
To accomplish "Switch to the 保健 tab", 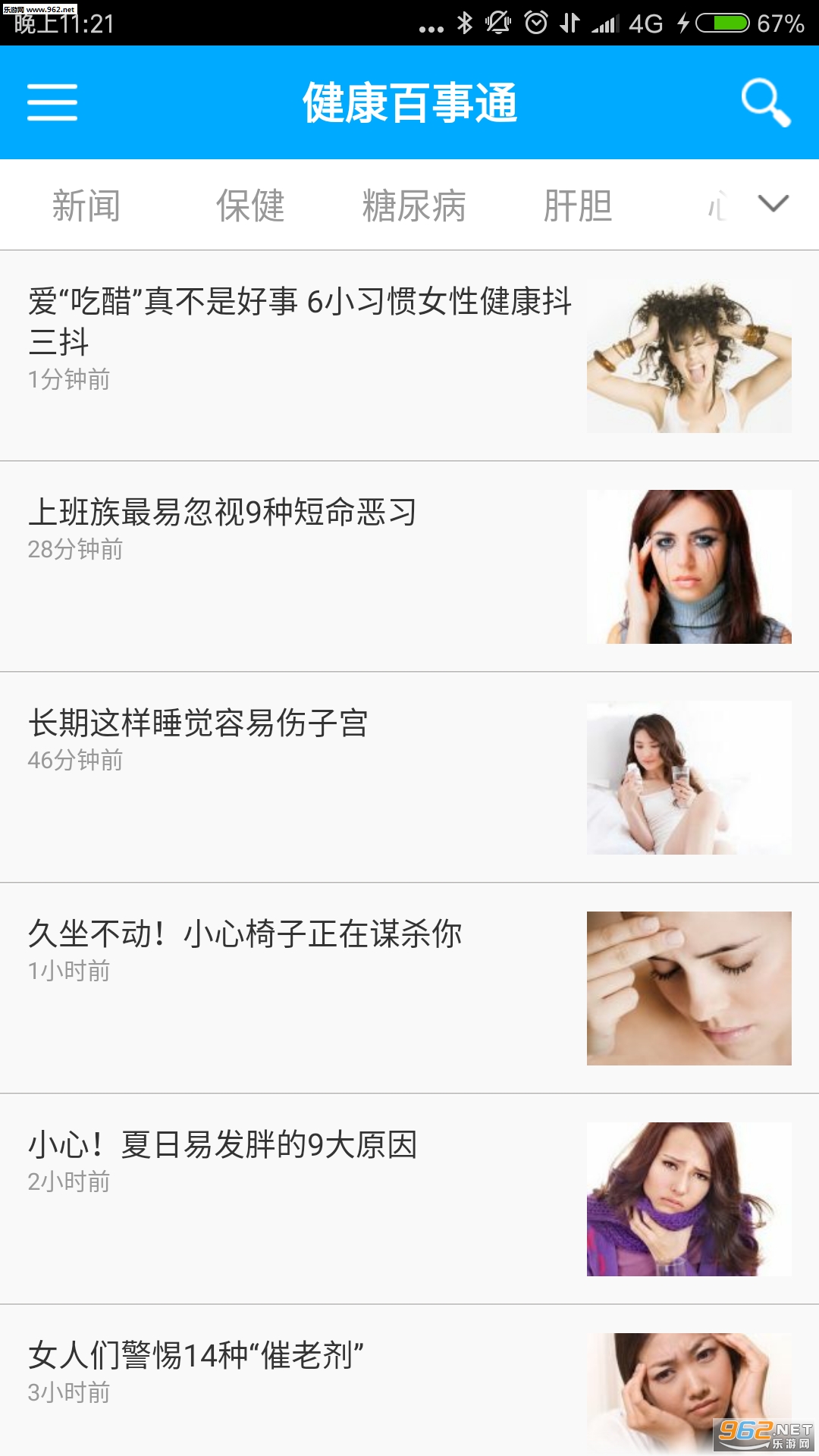I will [x=250, y=206].
